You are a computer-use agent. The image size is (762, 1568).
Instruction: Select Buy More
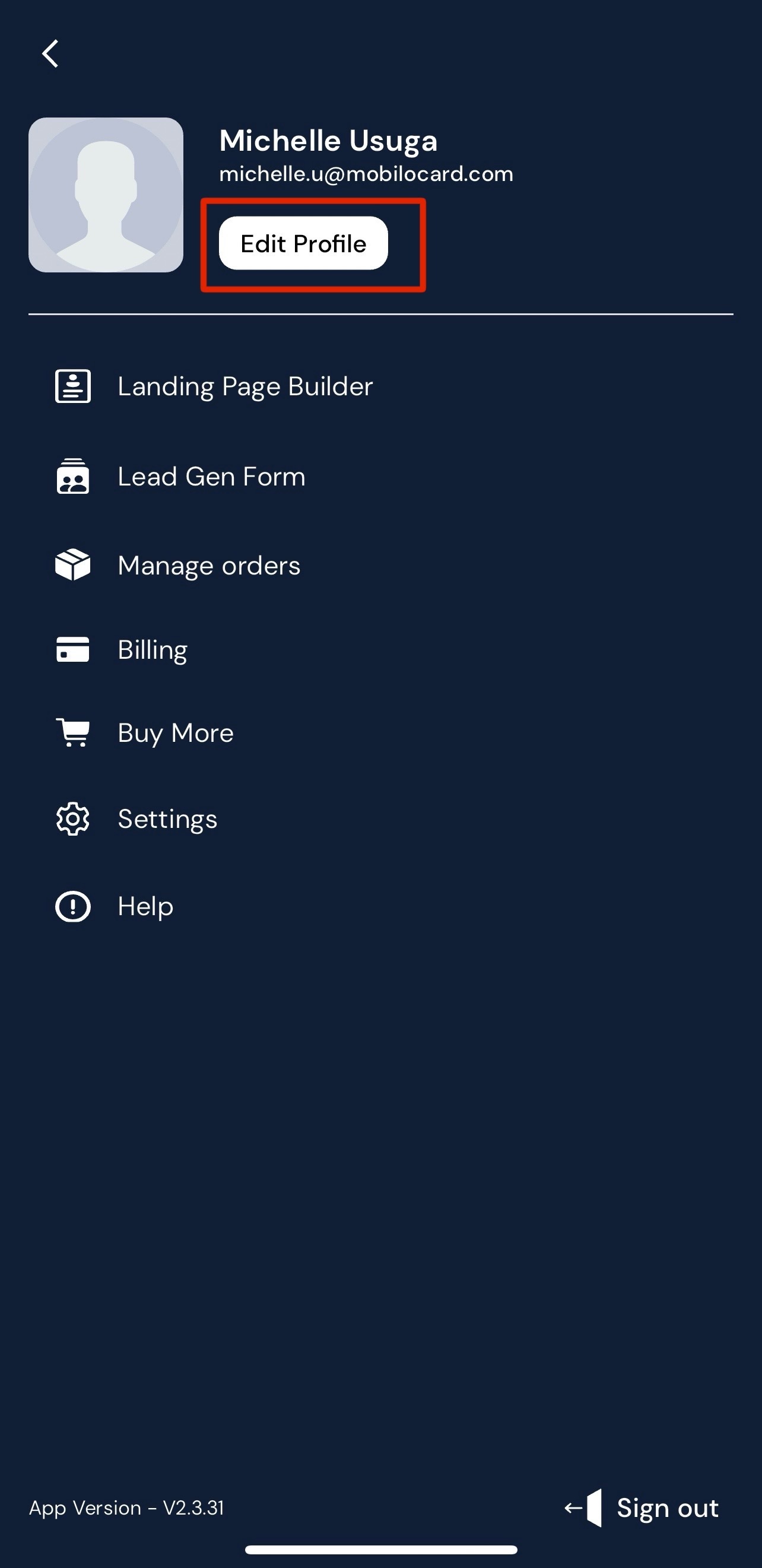175,733
